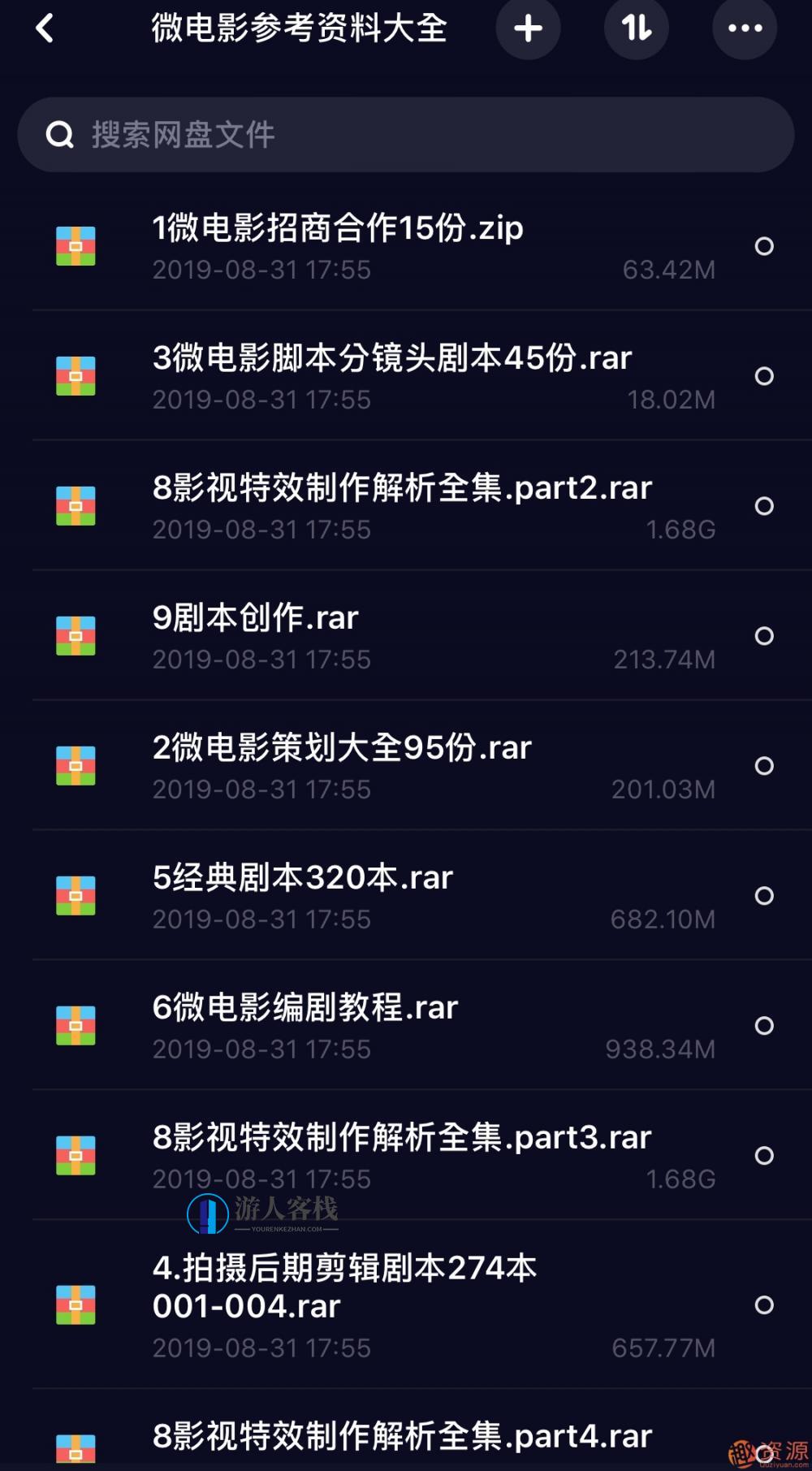Tap the archive icon for 5经典剧本320本.rar
Image resolution: width=812 pixels, height=1471 pixels.
coord(76,894)
